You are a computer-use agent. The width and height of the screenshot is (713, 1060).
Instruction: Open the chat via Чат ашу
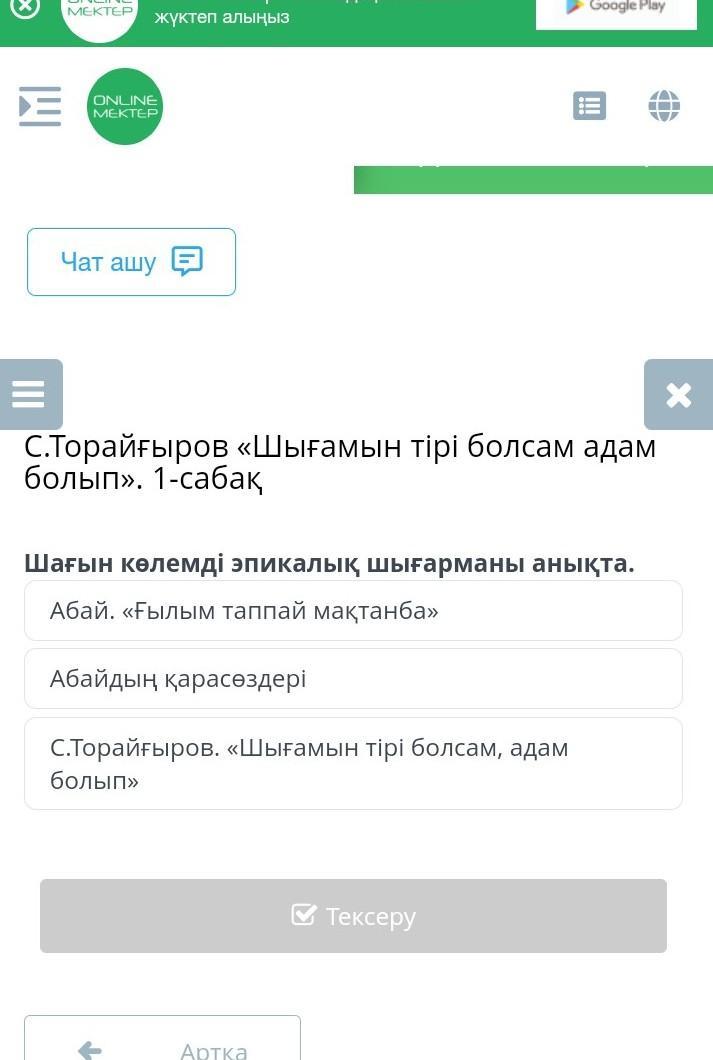coord(131,262)
